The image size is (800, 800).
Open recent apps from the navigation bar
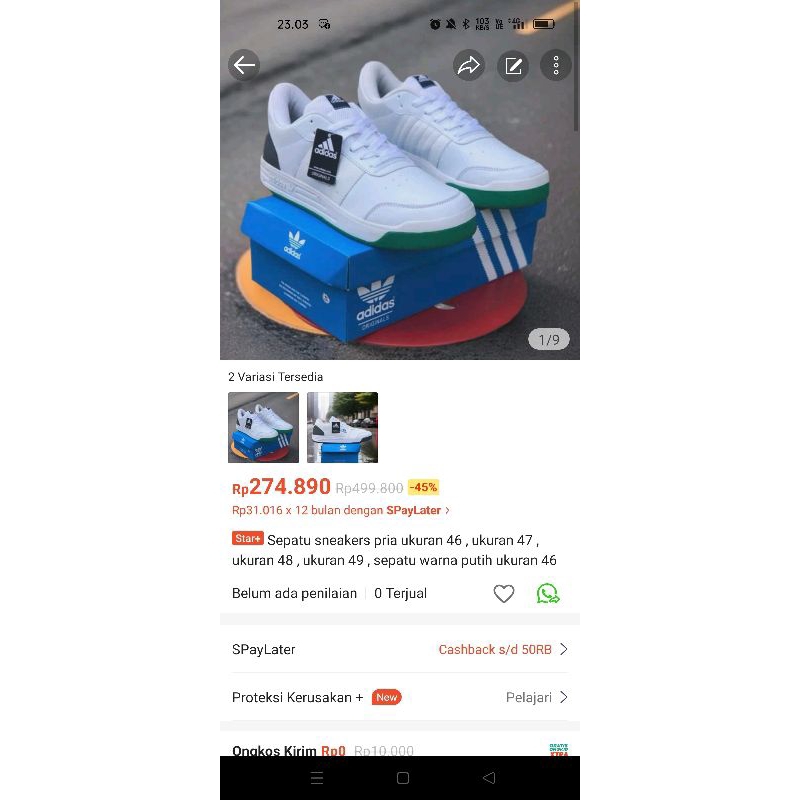(x=318, y=778)
